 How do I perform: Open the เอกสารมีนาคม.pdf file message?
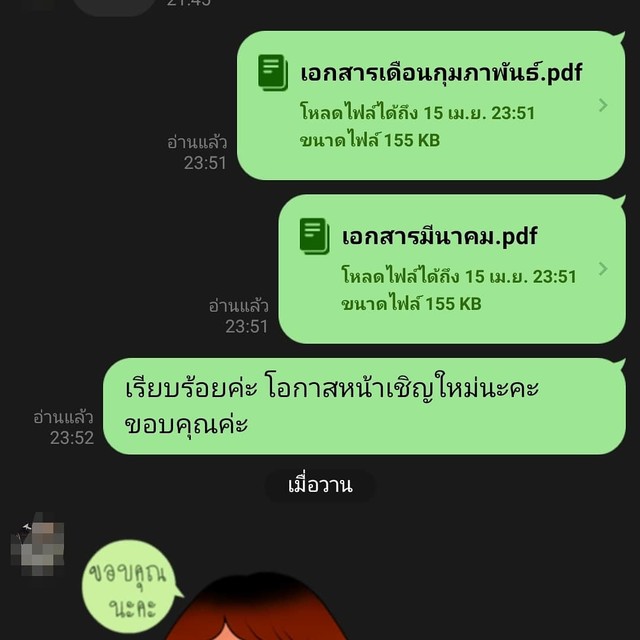[450, 268]
